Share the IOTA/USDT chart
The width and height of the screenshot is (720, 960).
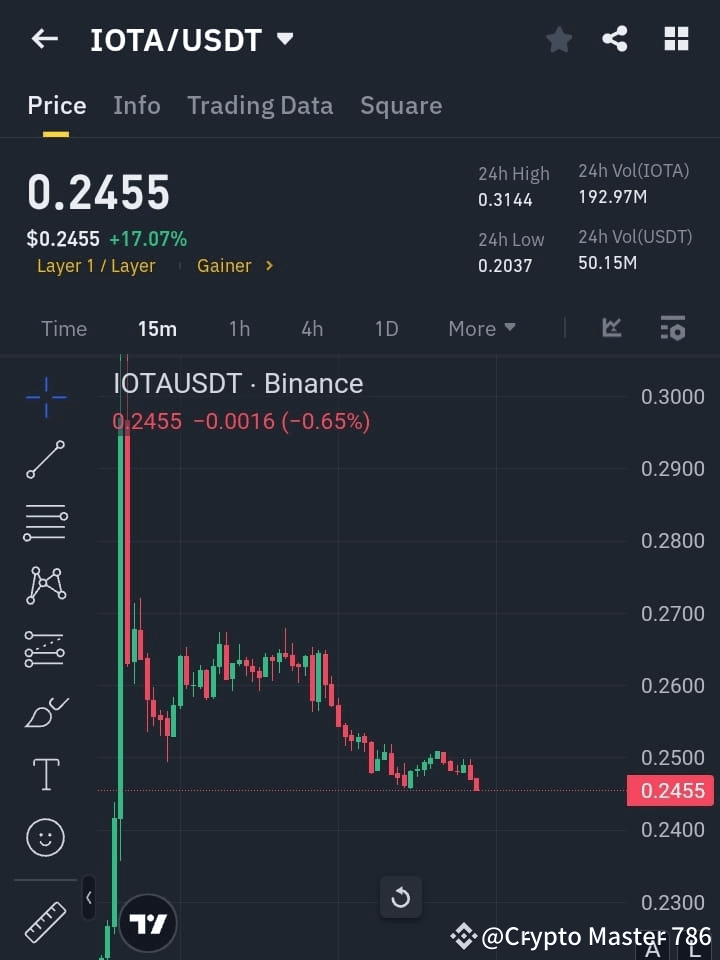[x=616, y=38]
